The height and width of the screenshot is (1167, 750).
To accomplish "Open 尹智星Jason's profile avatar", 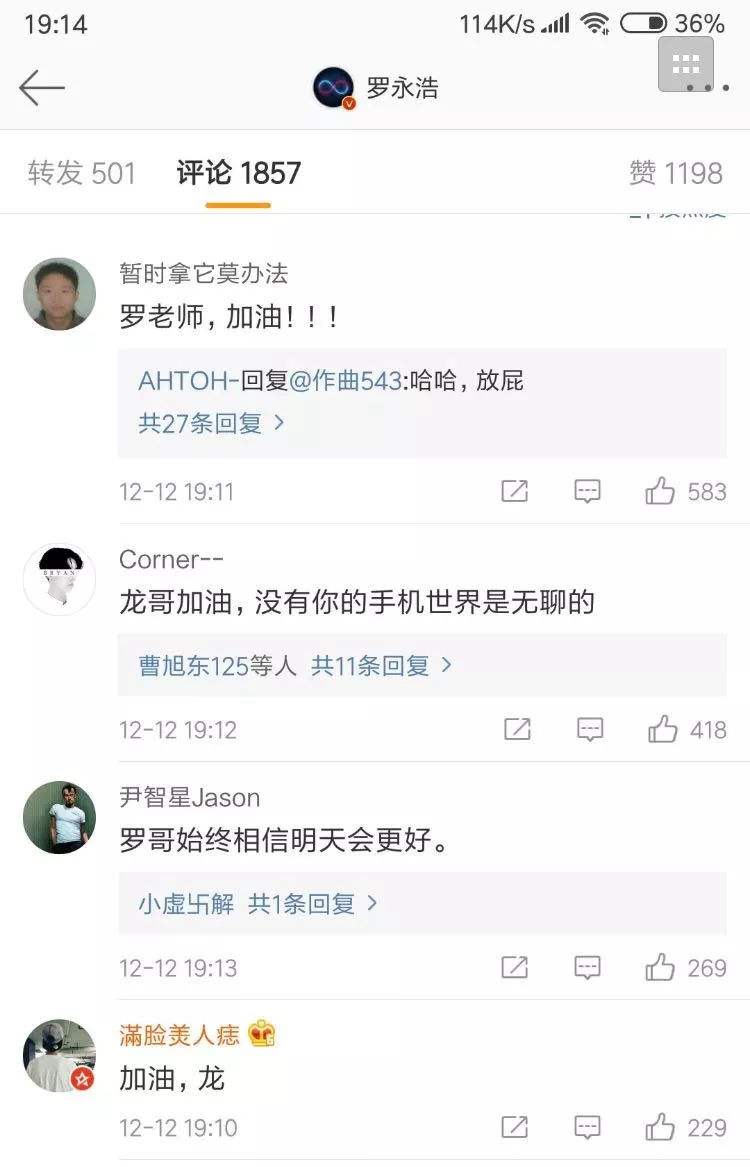I will 59,818.
